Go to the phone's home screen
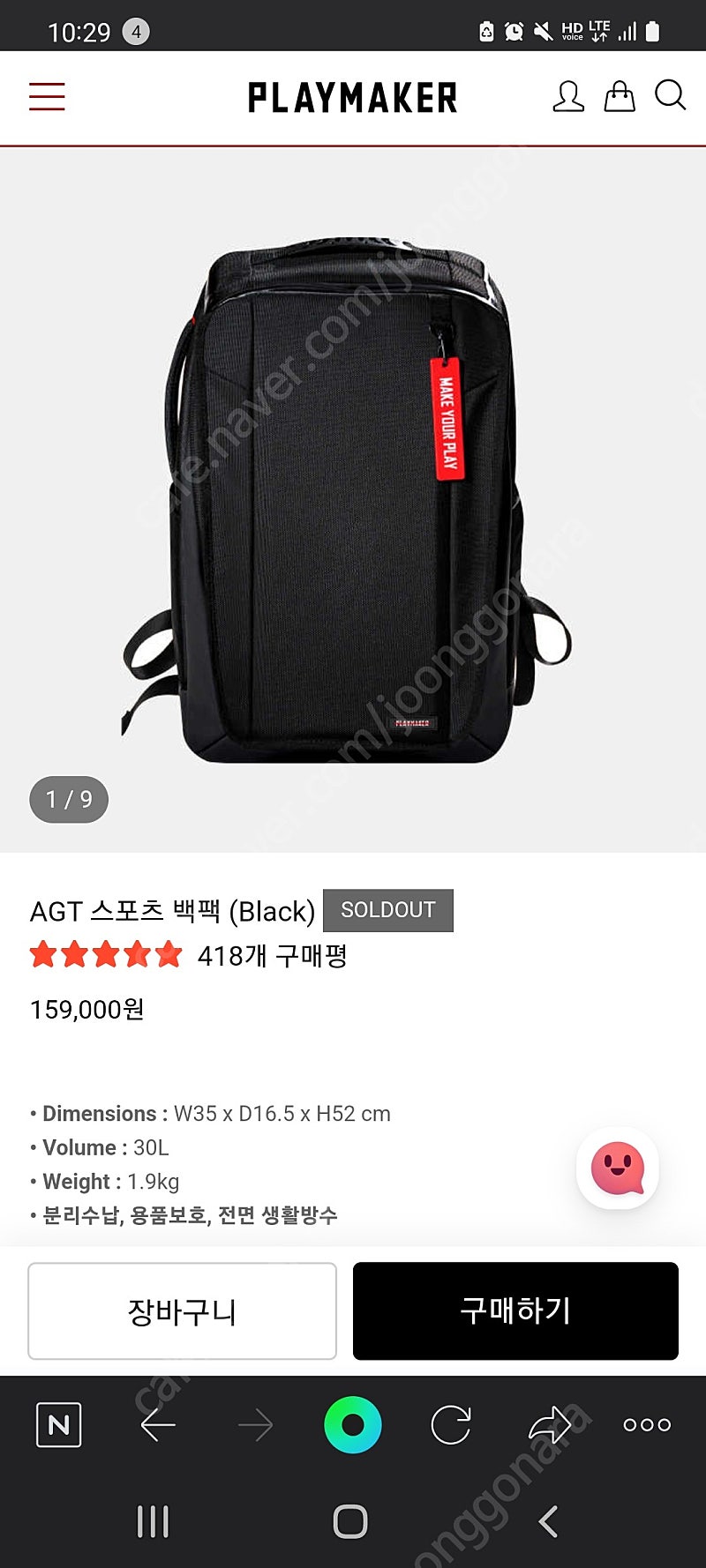The height and width of the screenshot is (1568, 706). click(x=350, y=1521)
